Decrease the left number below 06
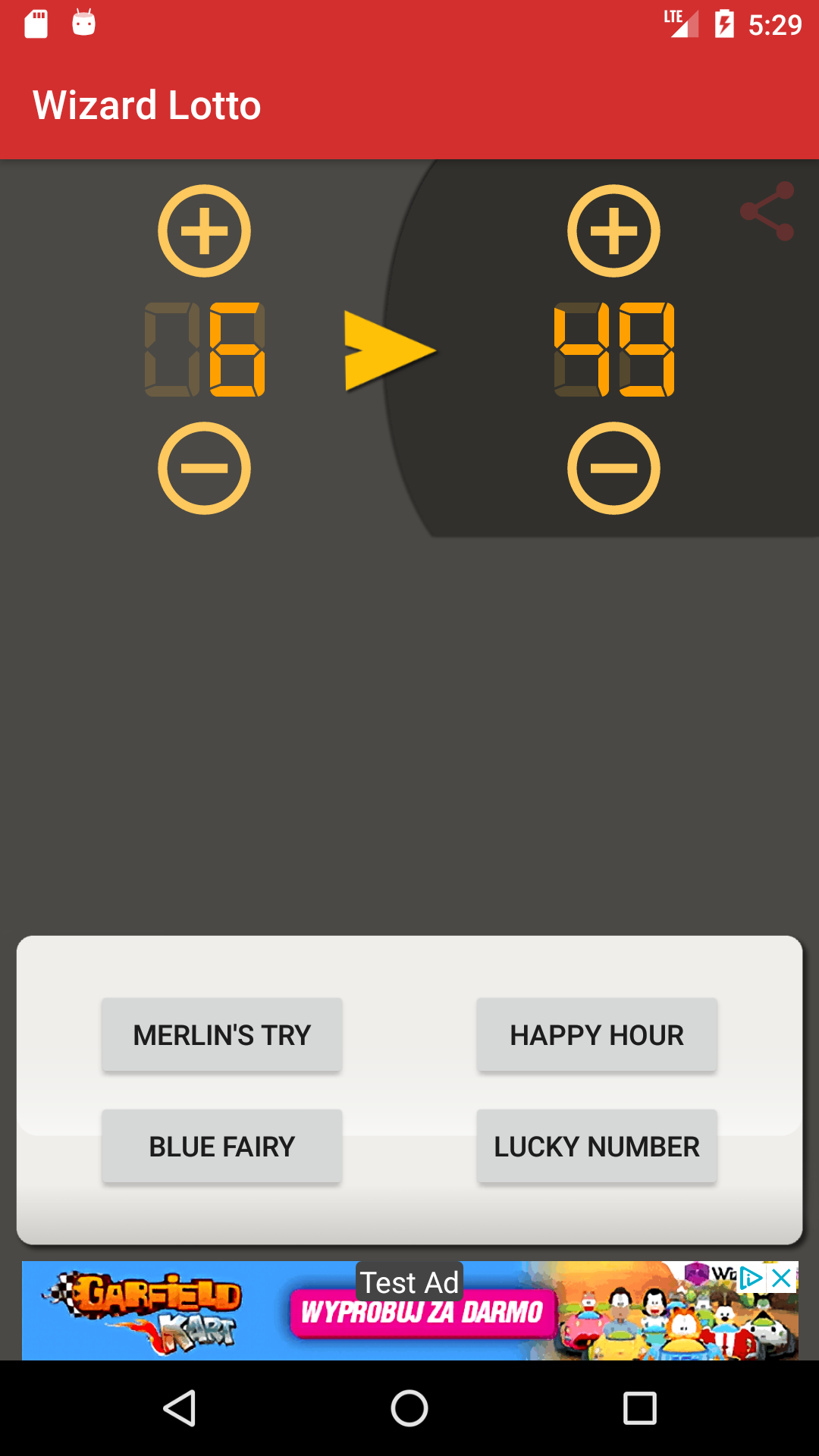 (x=204, y=468)
